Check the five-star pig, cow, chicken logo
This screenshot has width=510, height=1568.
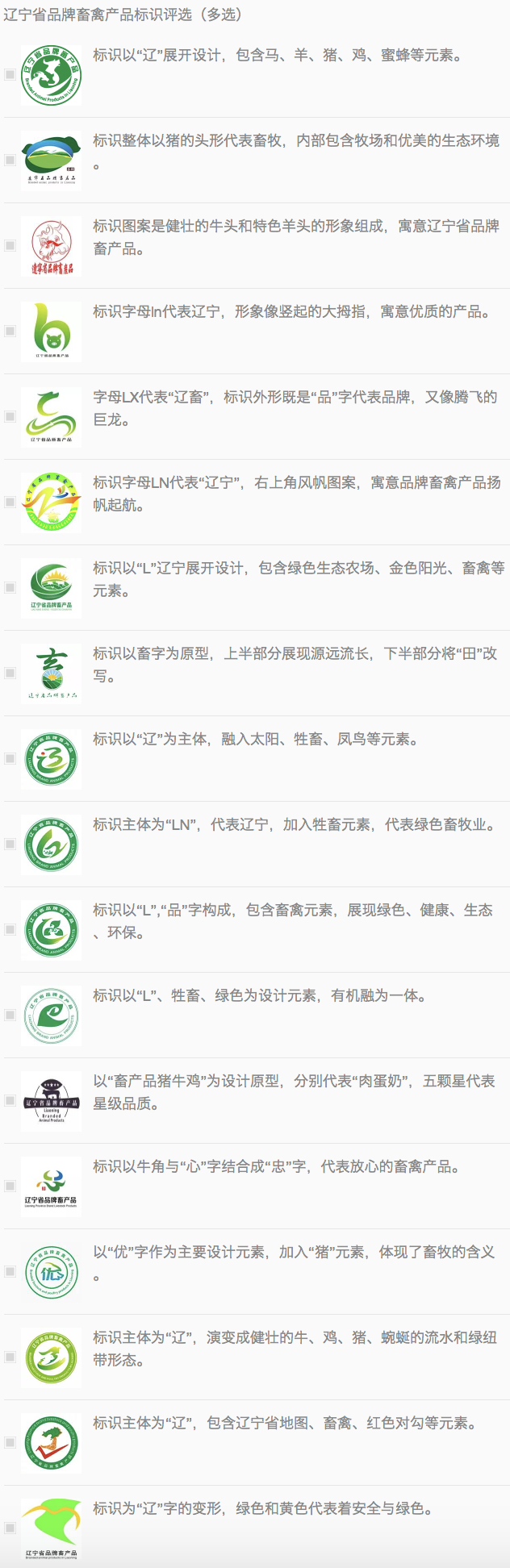(x=10, y=1100)
